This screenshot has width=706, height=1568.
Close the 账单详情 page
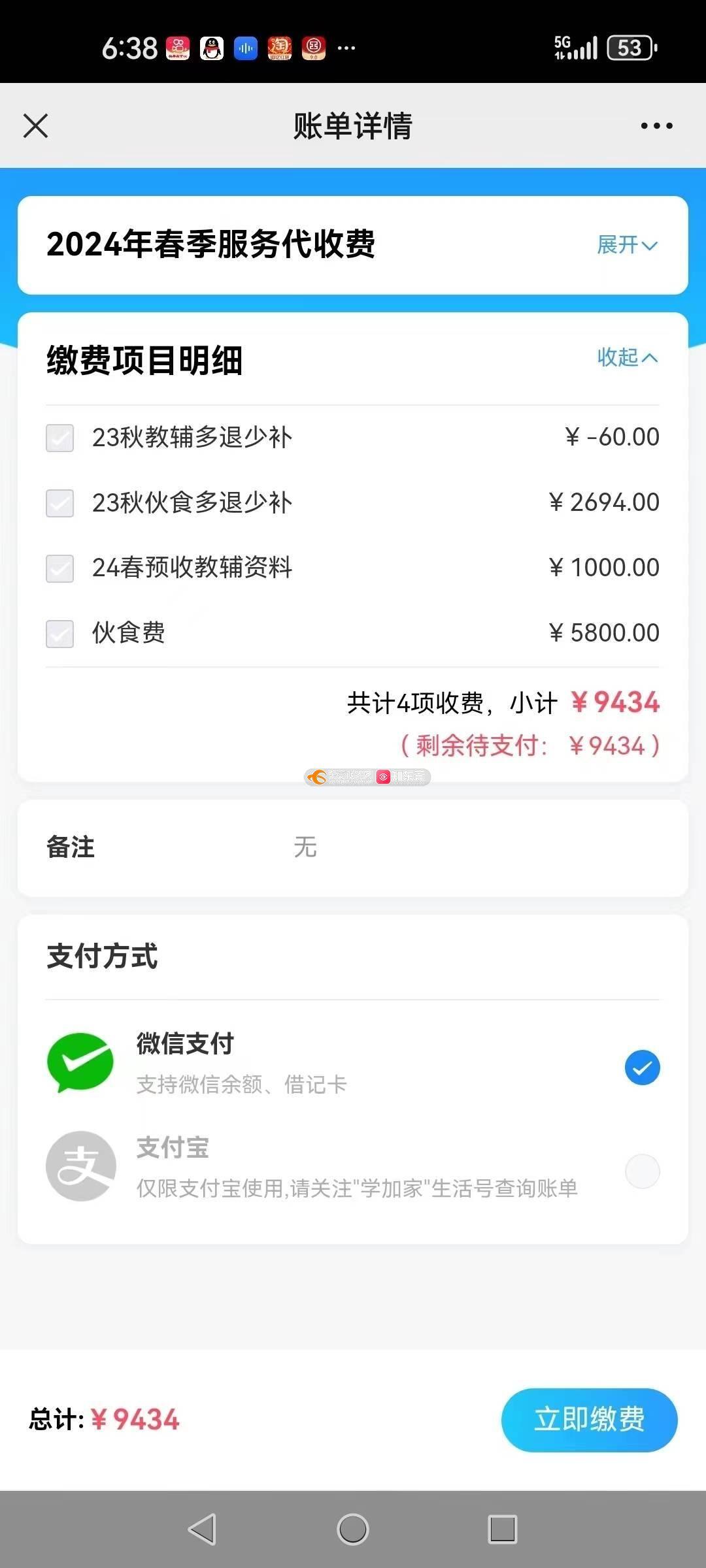[36, 125]
